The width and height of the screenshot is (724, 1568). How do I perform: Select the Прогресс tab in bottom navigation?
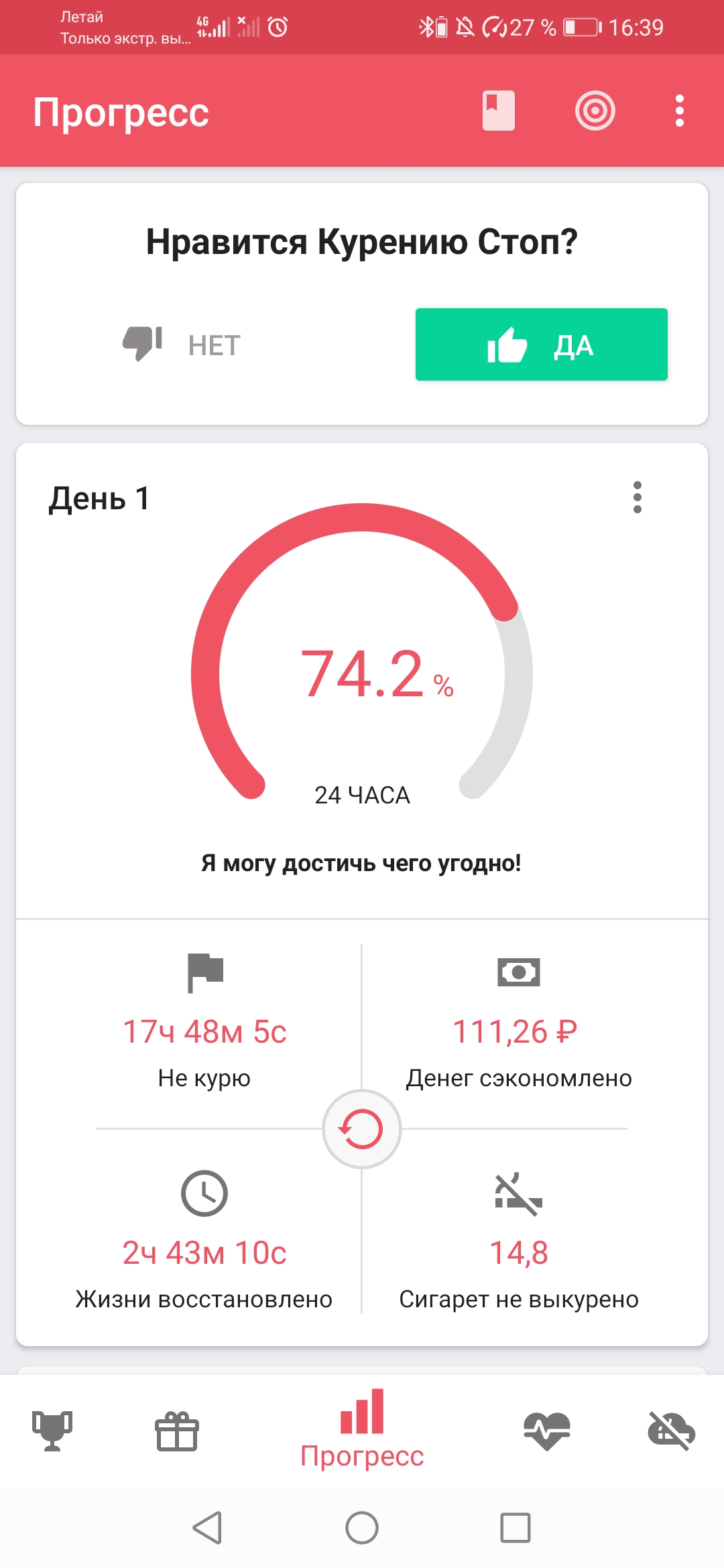[362, 1434]
